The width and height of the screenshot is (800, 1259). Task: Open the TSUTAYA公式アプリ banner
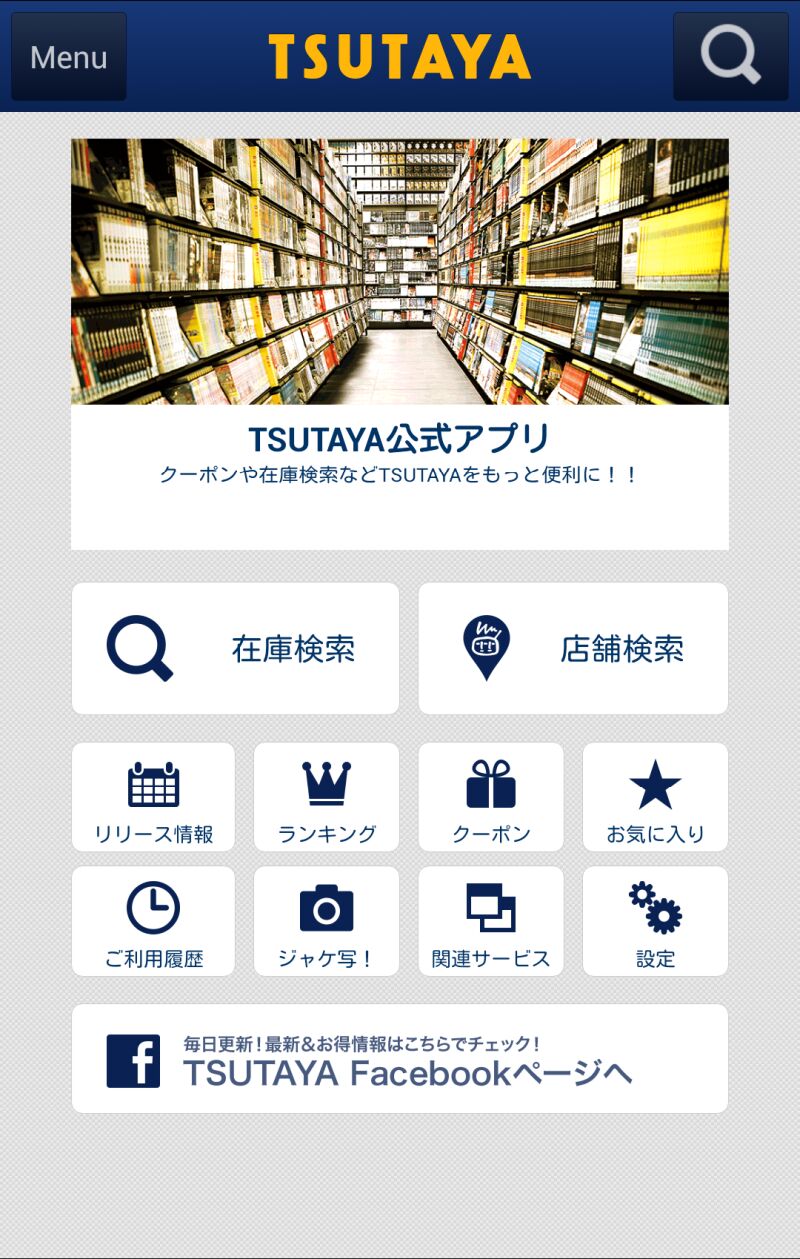pos(399,343)
